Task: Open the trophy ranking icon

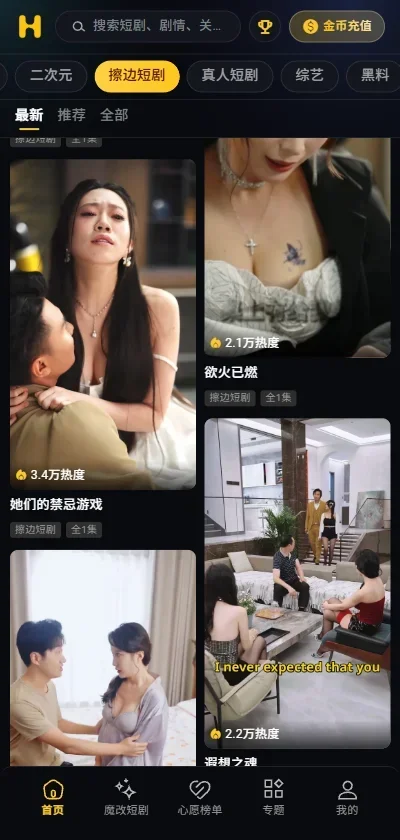Action: [265, 26]
